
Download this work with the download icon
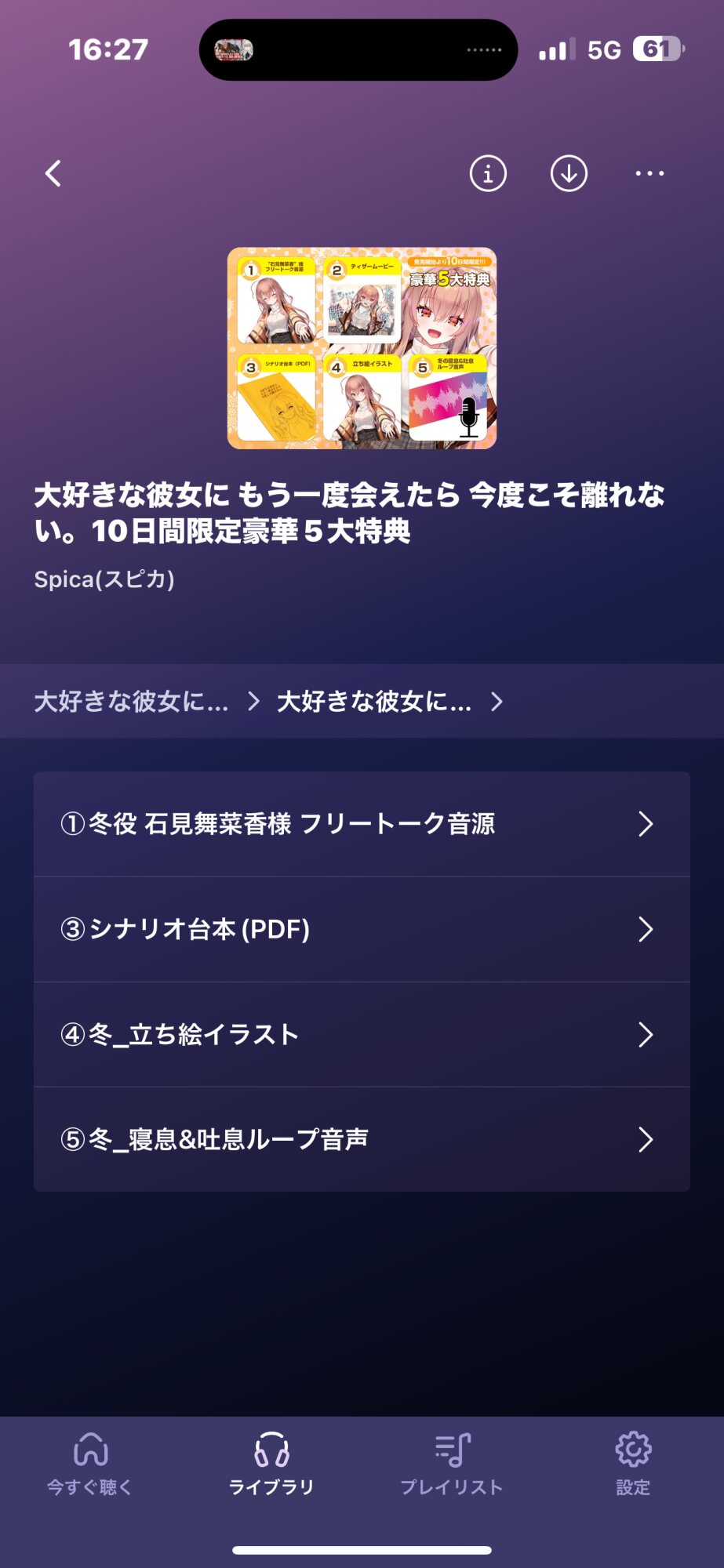569,173
